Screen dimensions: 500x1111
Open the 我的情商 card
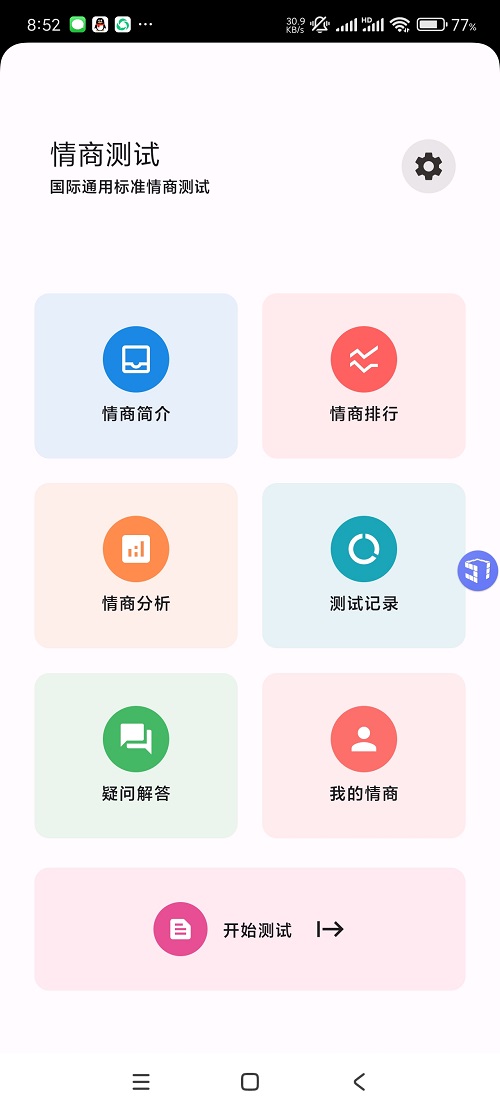pyautogui.click(x=364, y=755)
